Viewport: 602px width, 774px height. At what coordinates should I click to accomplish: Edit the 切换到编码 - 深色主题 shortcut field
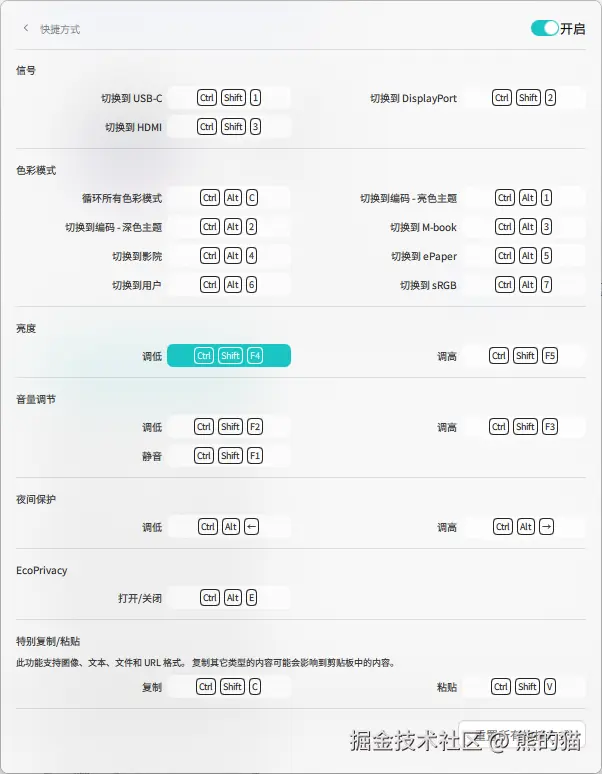(x=229, y=227)
